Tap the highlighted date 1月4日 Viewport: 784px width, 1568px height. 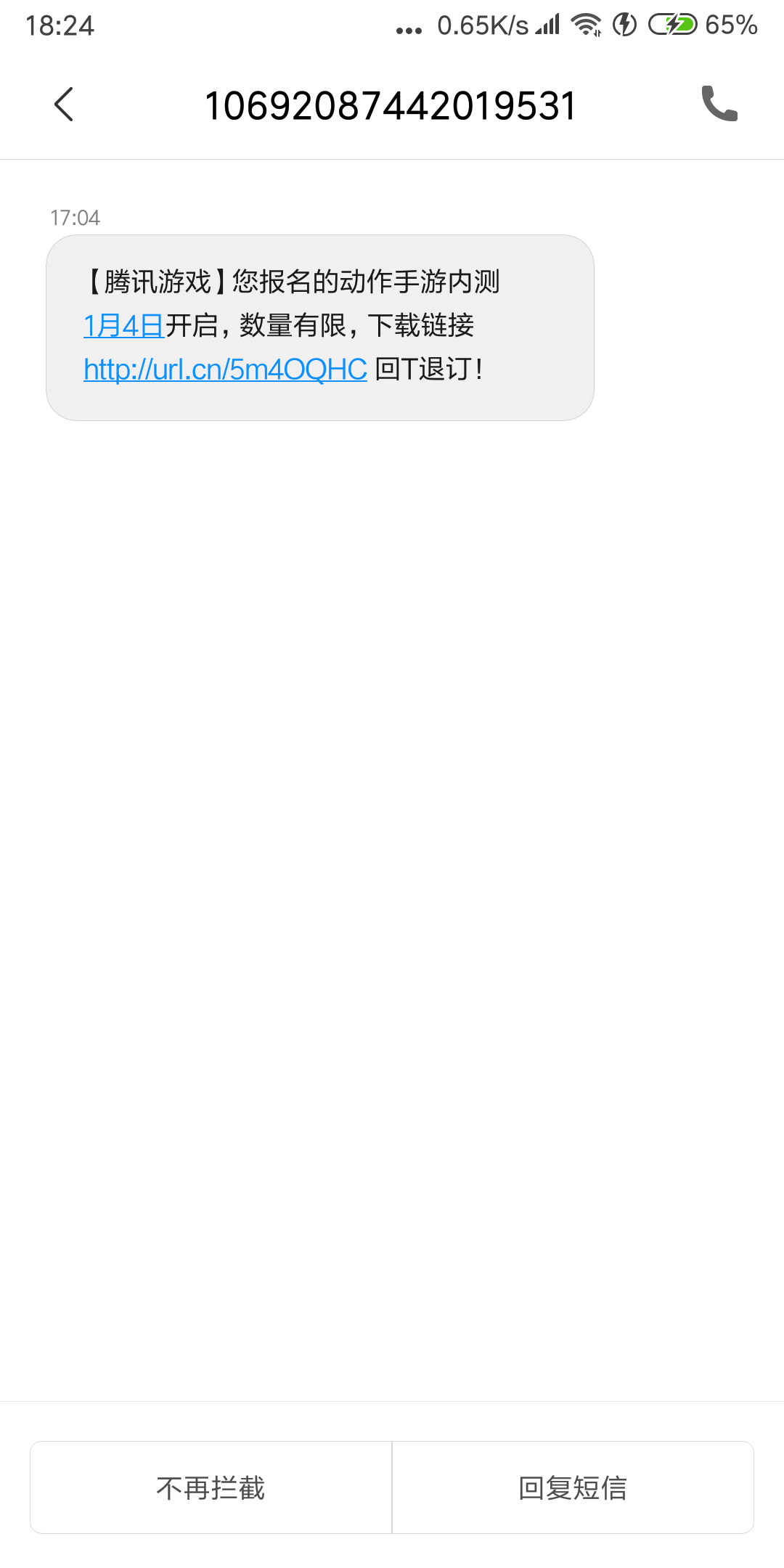coord(123,326)
